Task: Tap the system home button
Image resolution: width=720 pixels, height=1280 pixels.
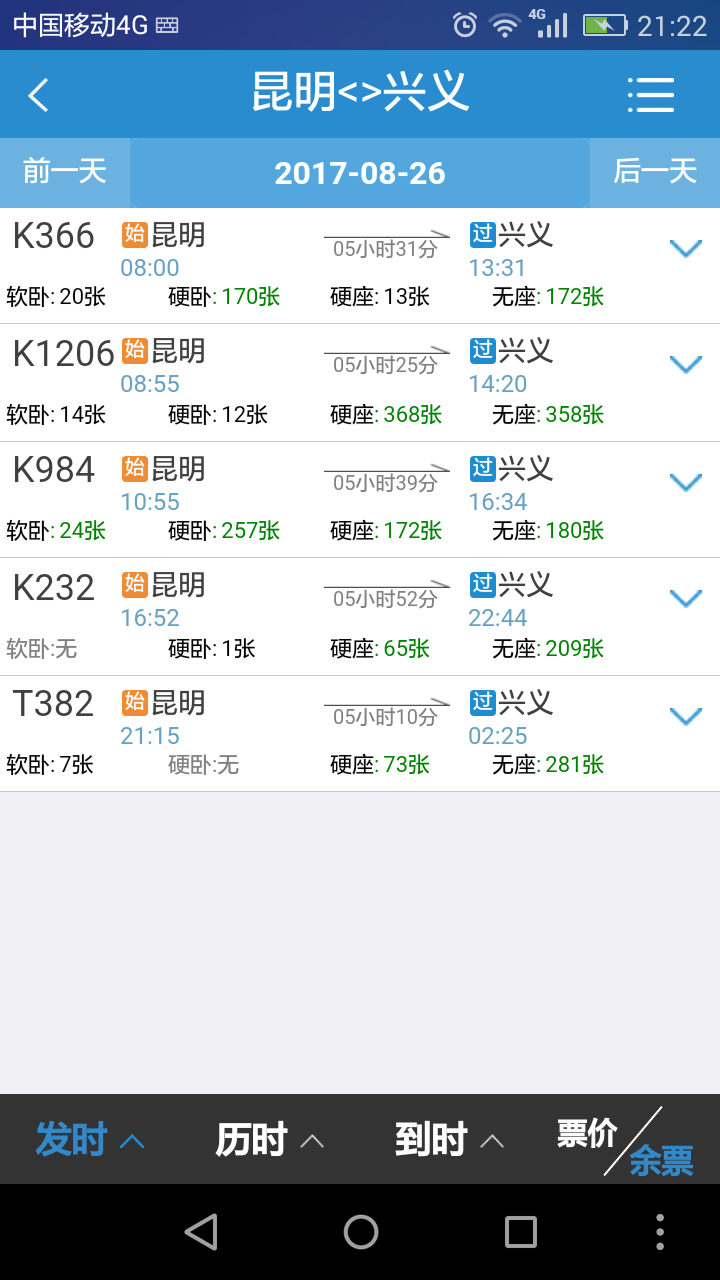Action: (x=361, y=1232)
